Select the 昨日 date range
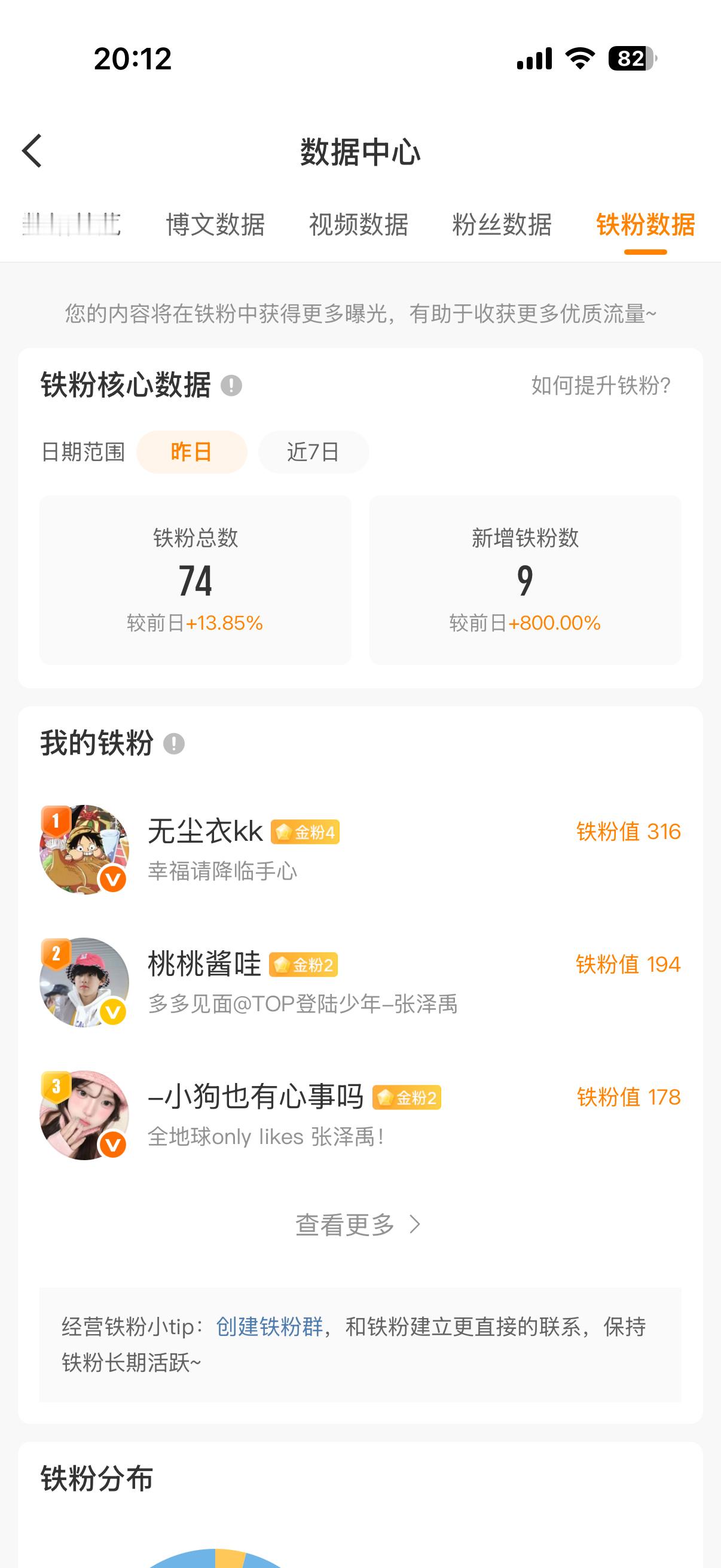 [x=192, y=452]
